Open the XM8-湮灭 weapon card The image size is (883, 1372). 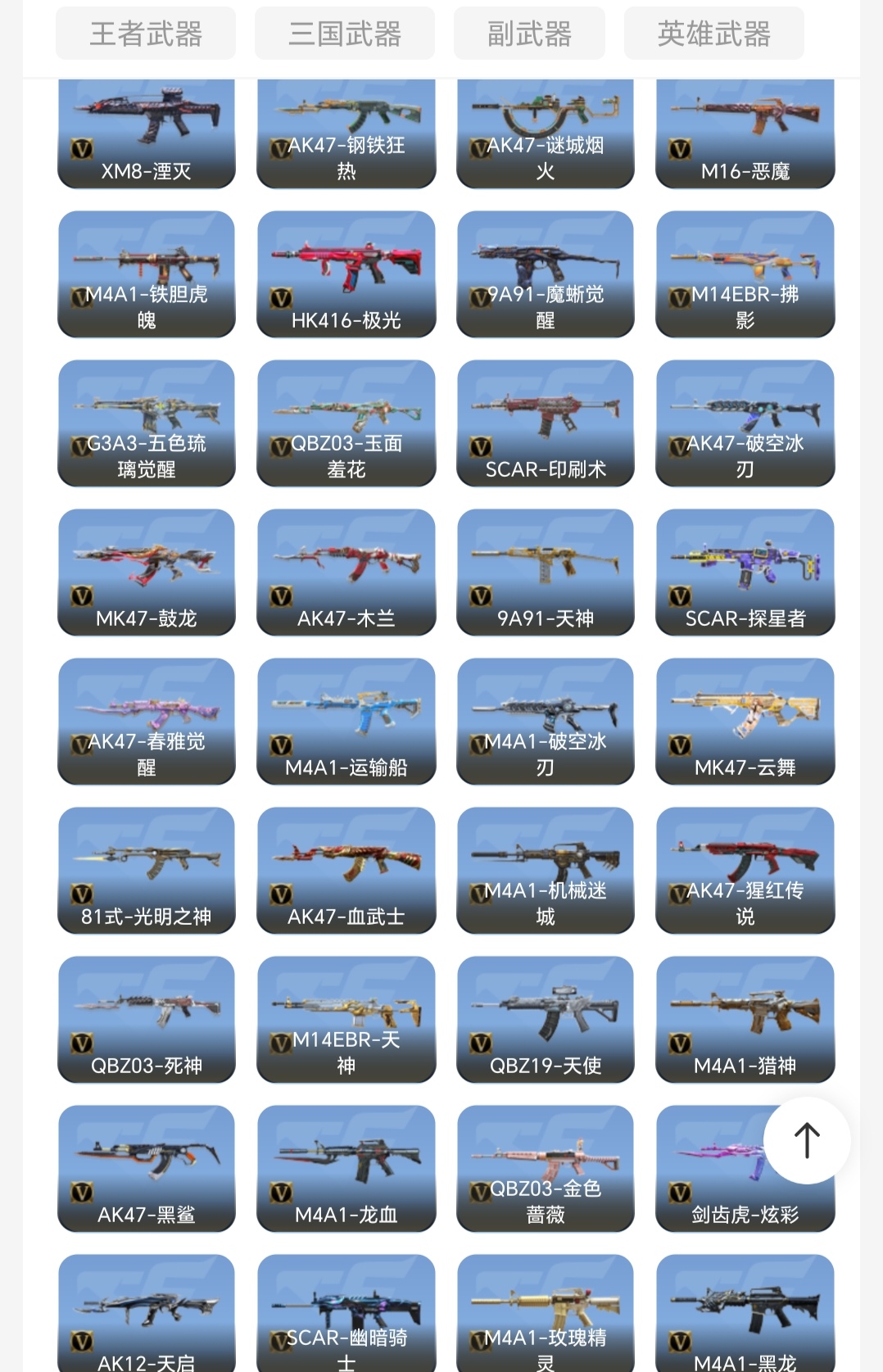click(x=147, y=134)
